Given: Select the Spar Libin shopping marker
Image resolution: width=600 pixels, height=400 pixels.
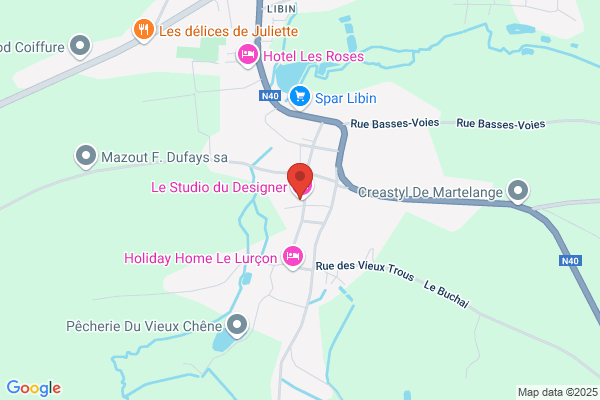Looking at the screenshot, I should pos(300,98).
